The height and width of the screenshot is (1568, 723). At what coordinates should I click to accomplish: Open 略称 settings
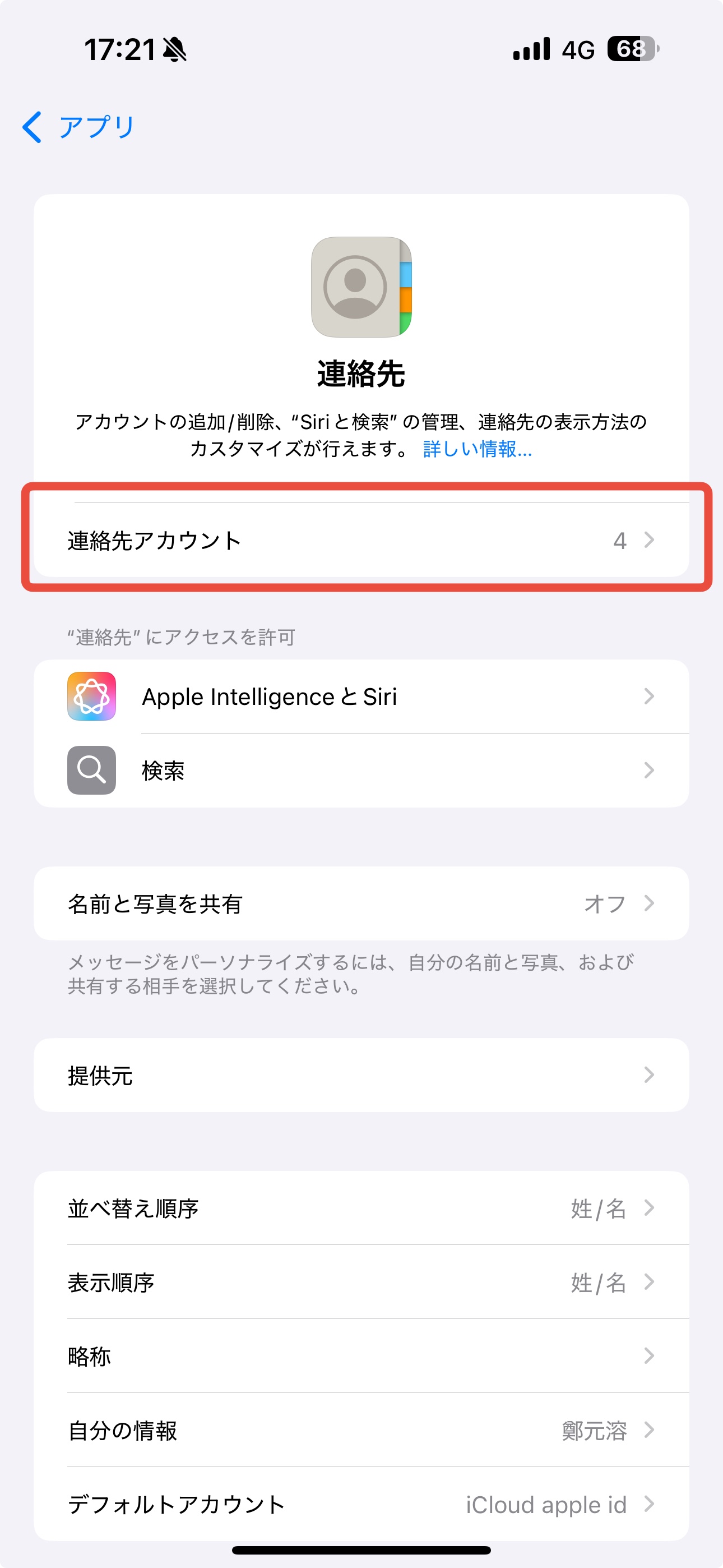tap(361, 1356)
